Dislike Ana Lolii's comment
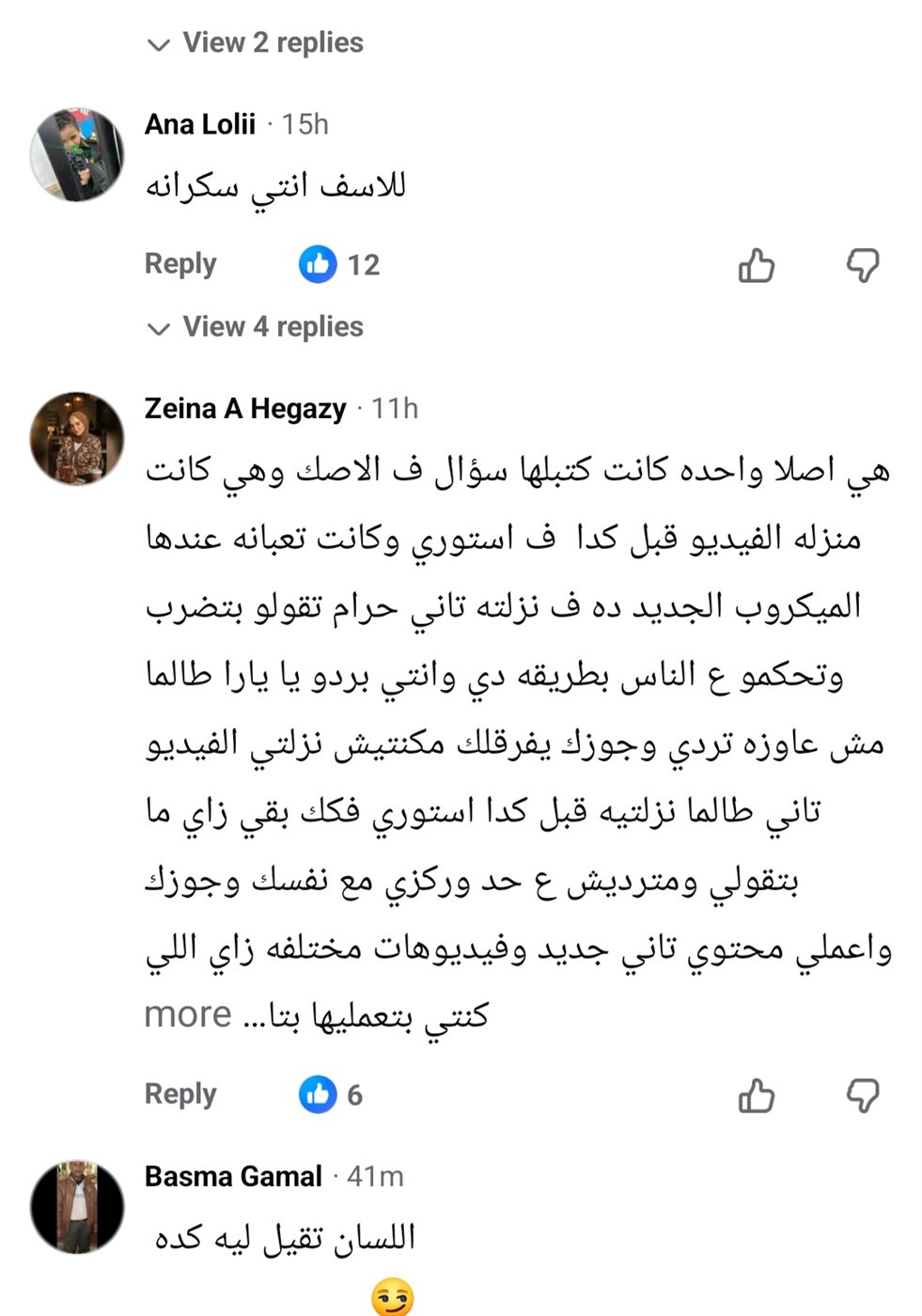922x1316 pixels. tap(862, 266)
